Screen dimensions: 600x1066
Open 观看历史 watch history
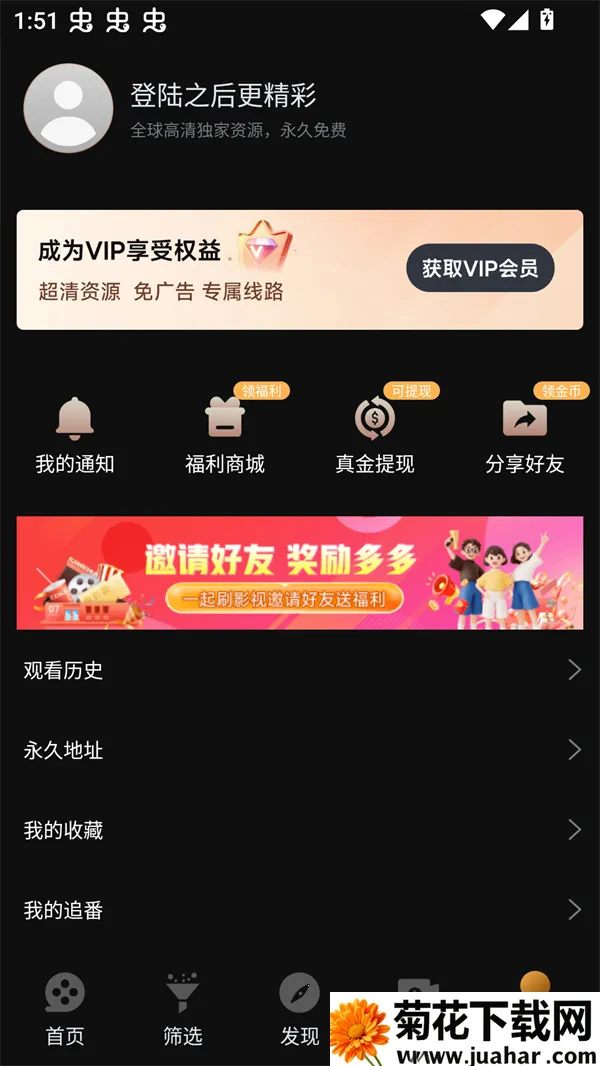(300, 670)
